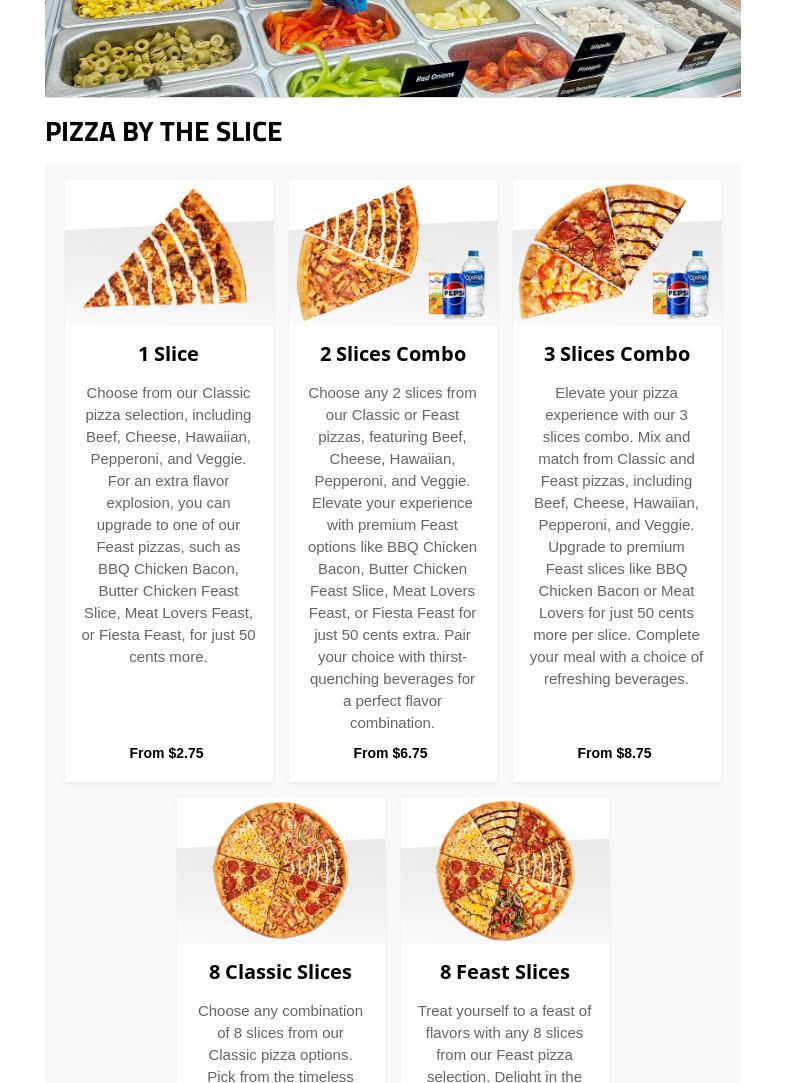
Task: Open the 8 Feast Slices card
Action: 504,971
